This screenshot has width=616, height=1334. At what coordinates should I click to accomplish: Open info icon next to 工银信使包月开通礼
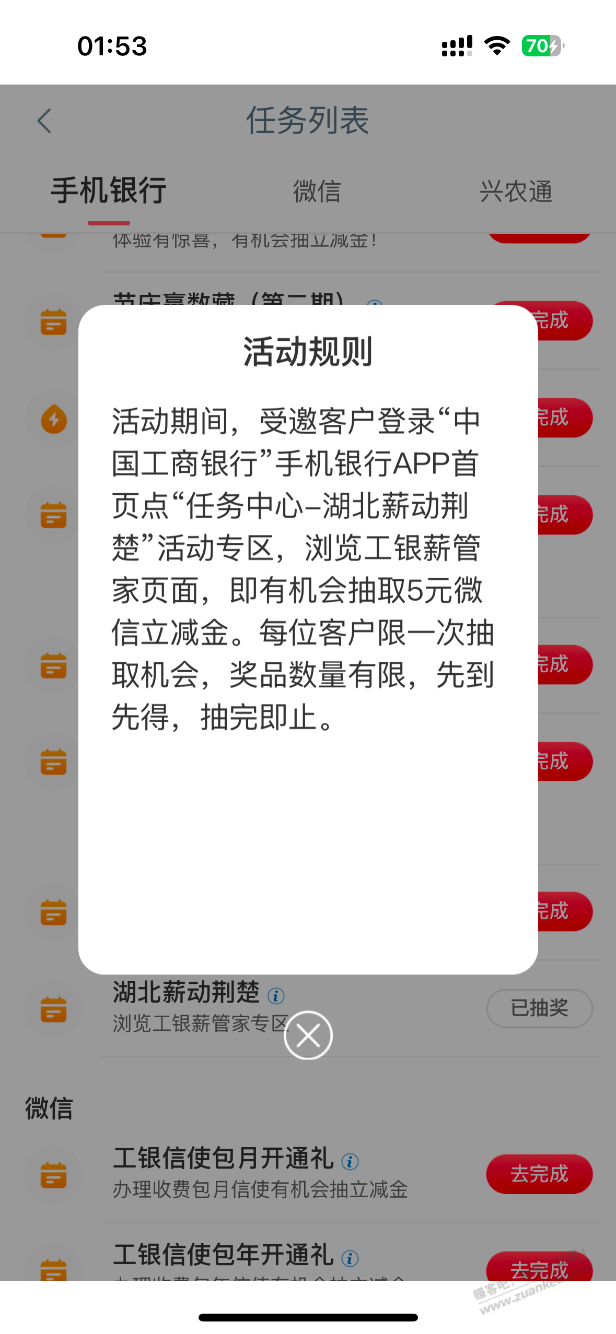(x=350, y=1161)
